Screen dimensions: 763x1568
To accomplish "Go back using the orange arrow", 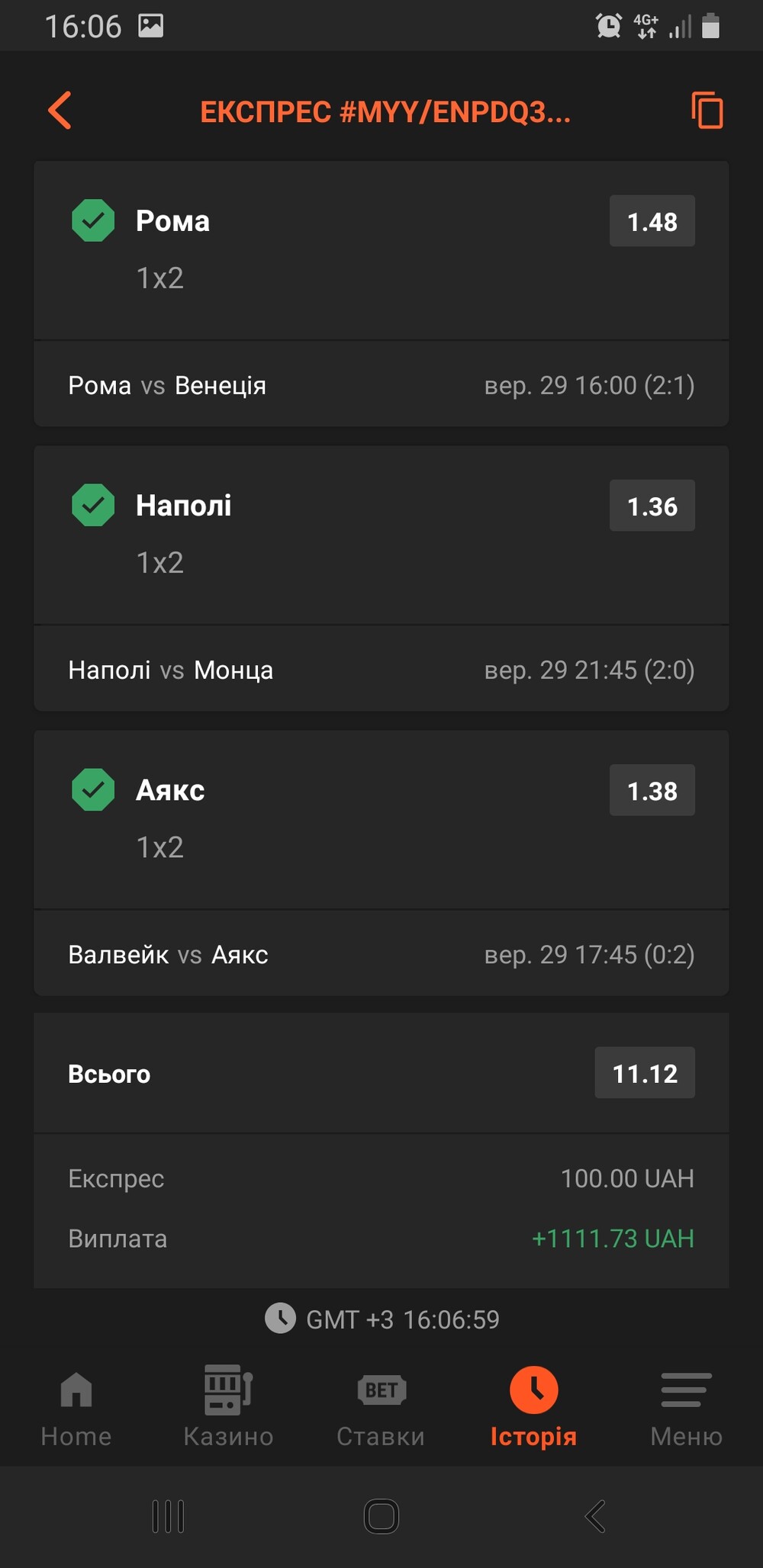I will point(60,111).
